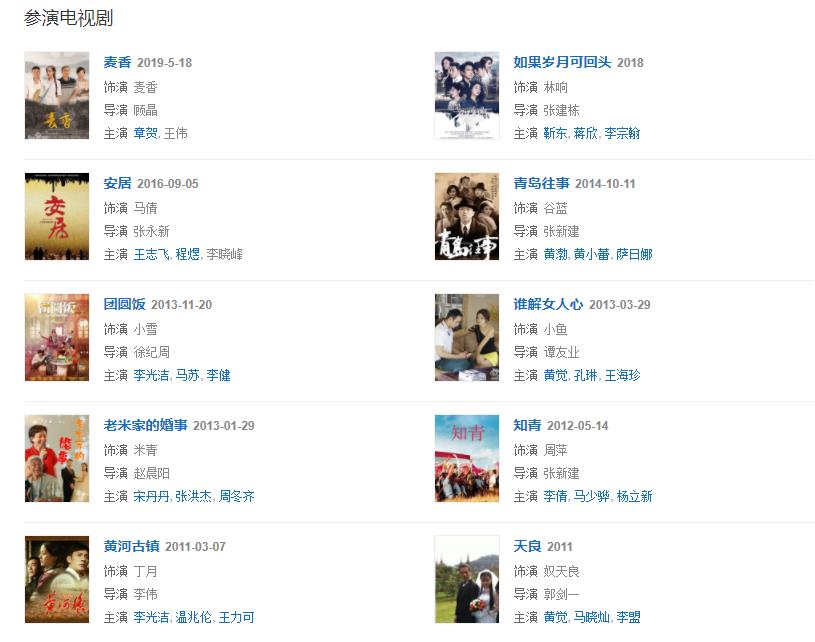This screenshot has height=642, width=815.
Task: Tap the 知青 poster thumbnail
Action: click(467, 458)
